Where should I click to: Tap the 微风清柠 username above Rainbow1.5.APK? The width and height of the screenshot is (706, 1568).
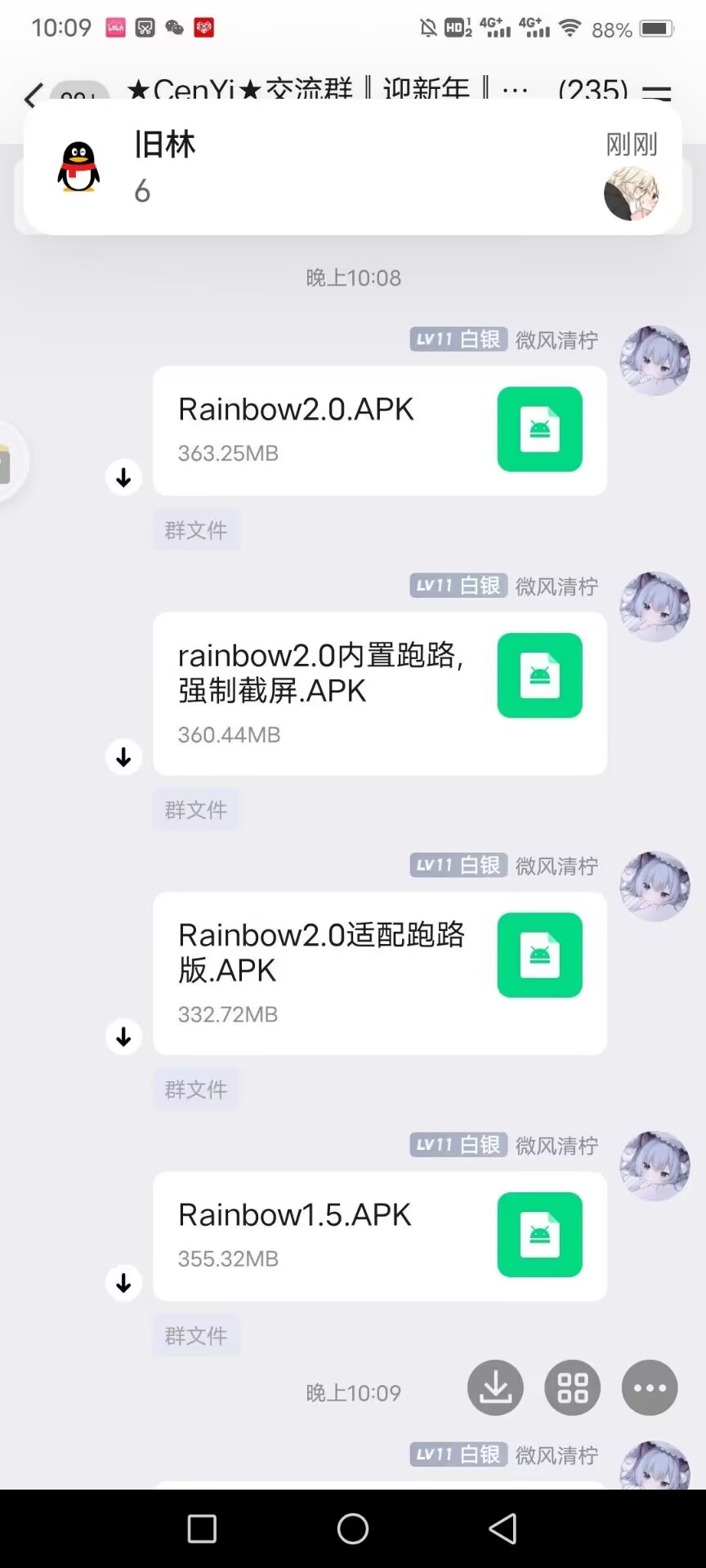(x=555, y=1145)
